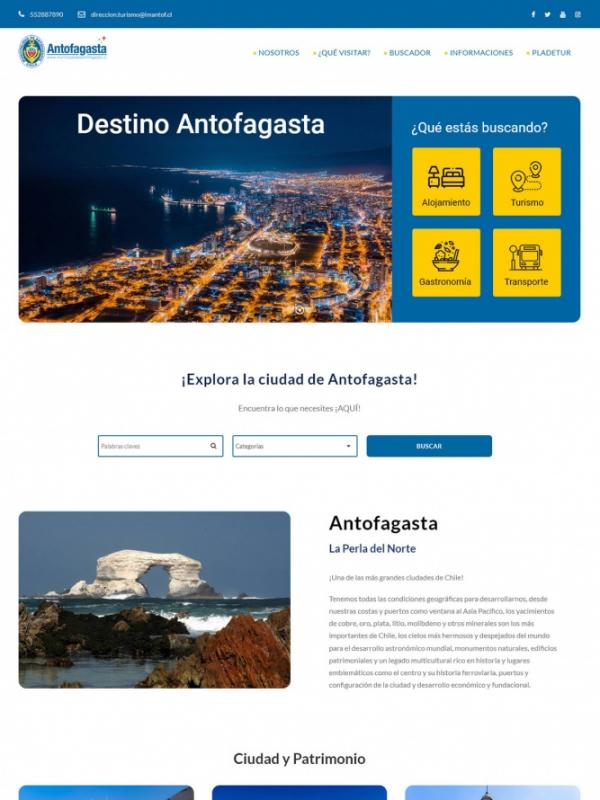
Task: Open the YouTube channel icon
Action: [562, 15]
